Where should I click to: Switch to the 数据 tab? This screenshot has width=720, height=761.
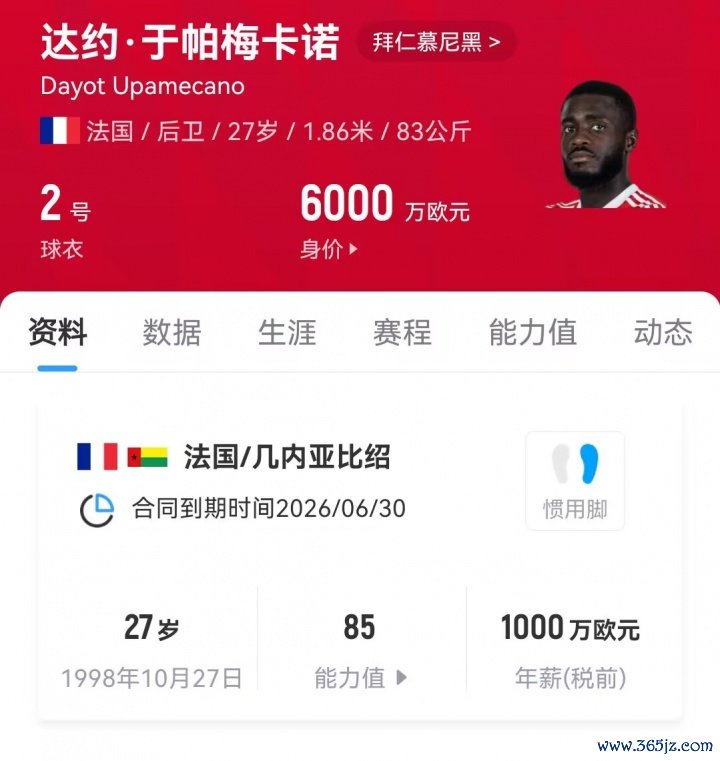tap(172, 332)
